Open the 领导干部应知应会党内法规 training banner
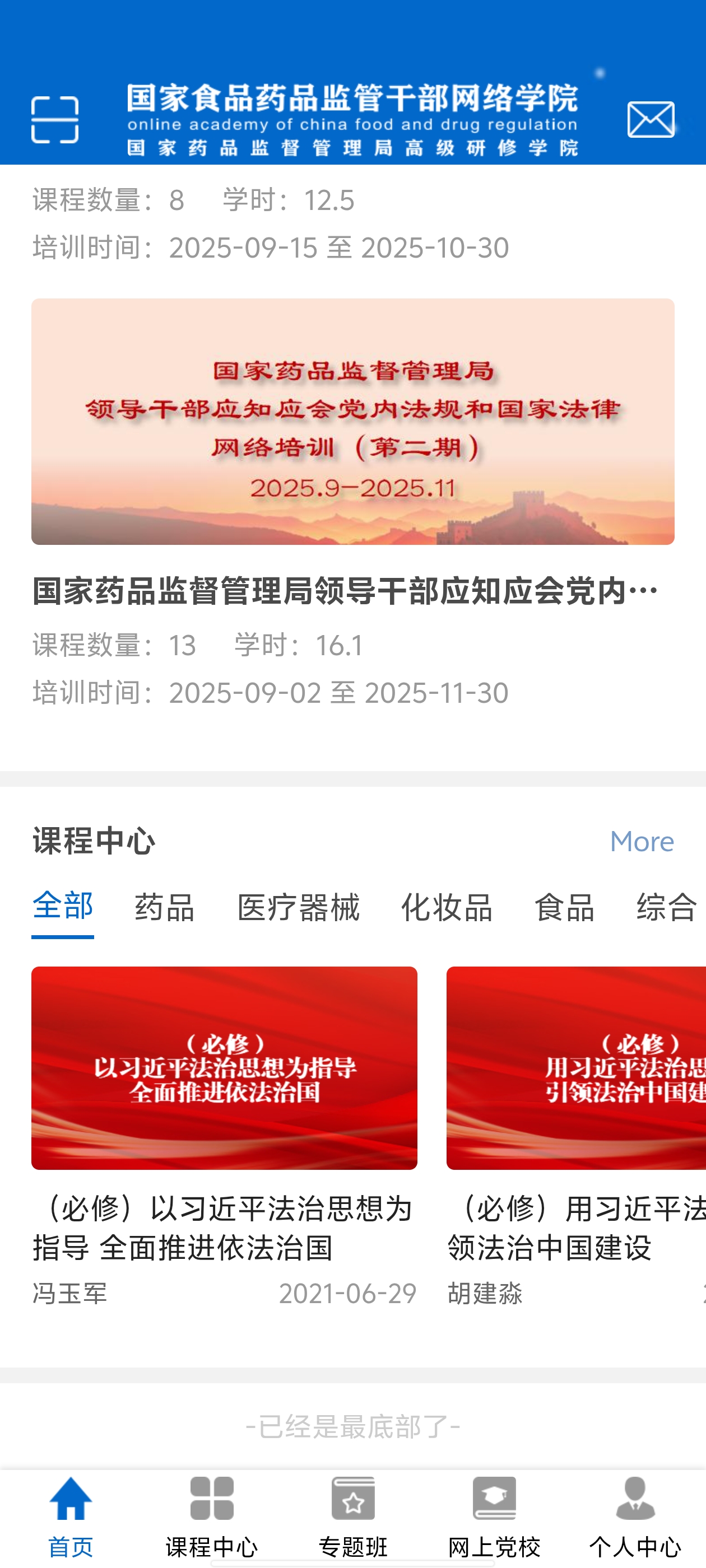 click(x=352, y=421)
